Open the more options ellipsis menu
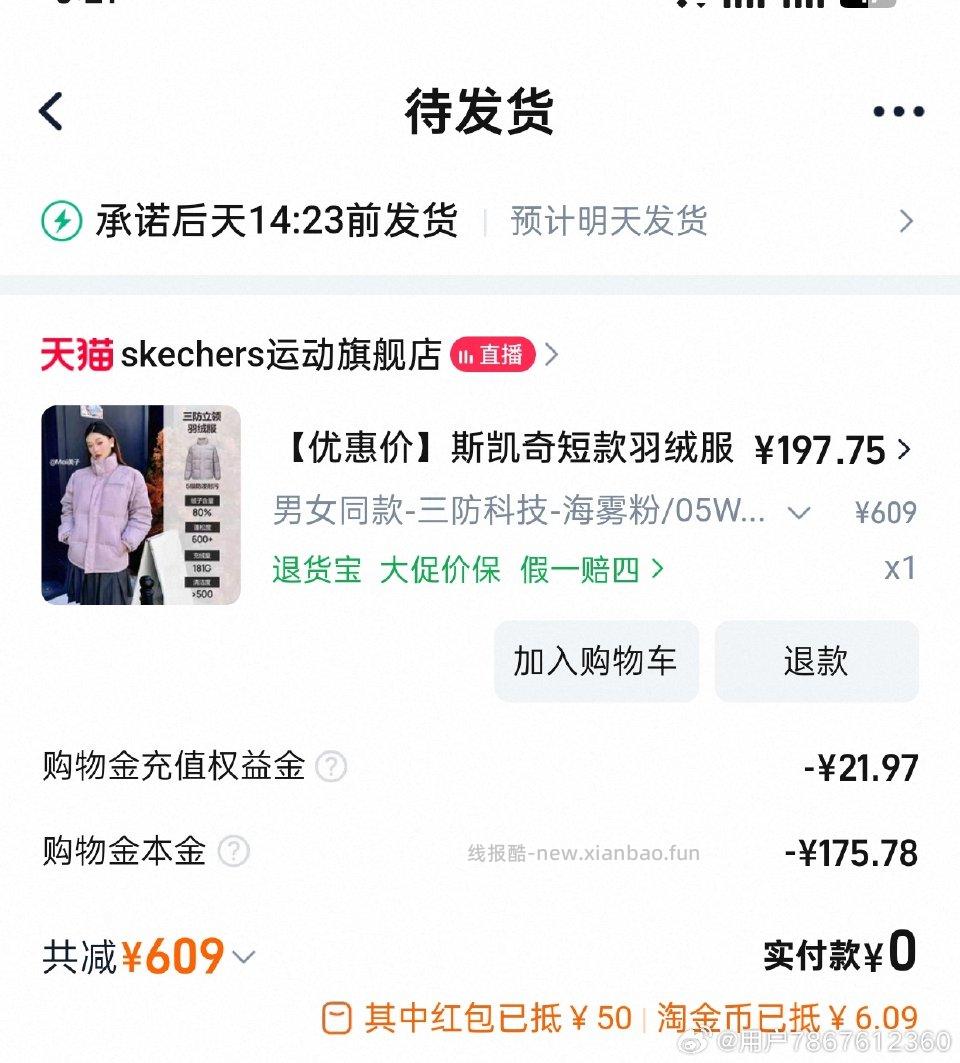Image resolution: width=960 pixels, height=1063 pixels. [x=898, y=112]
